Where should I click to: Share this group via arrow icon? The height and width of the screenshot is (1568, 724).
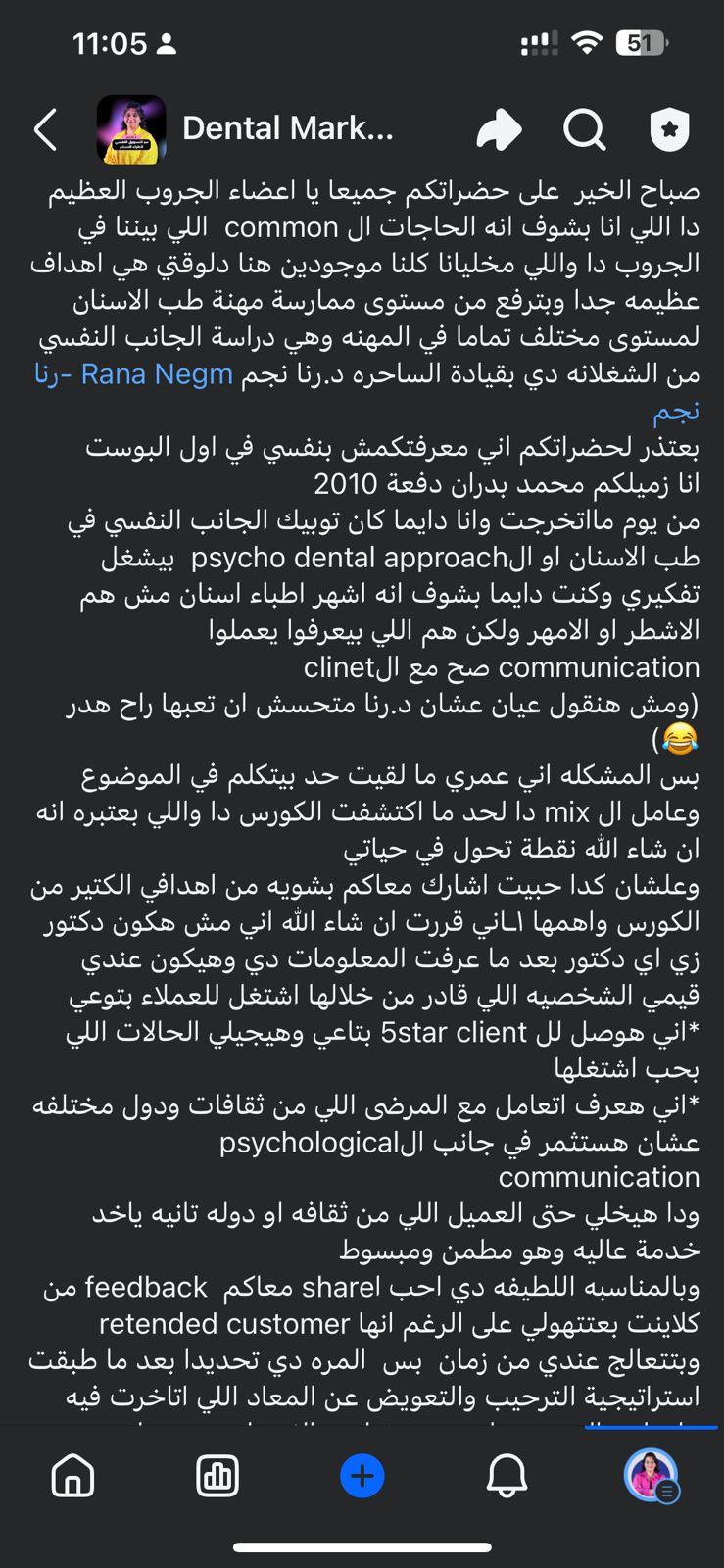click(499, 129)
